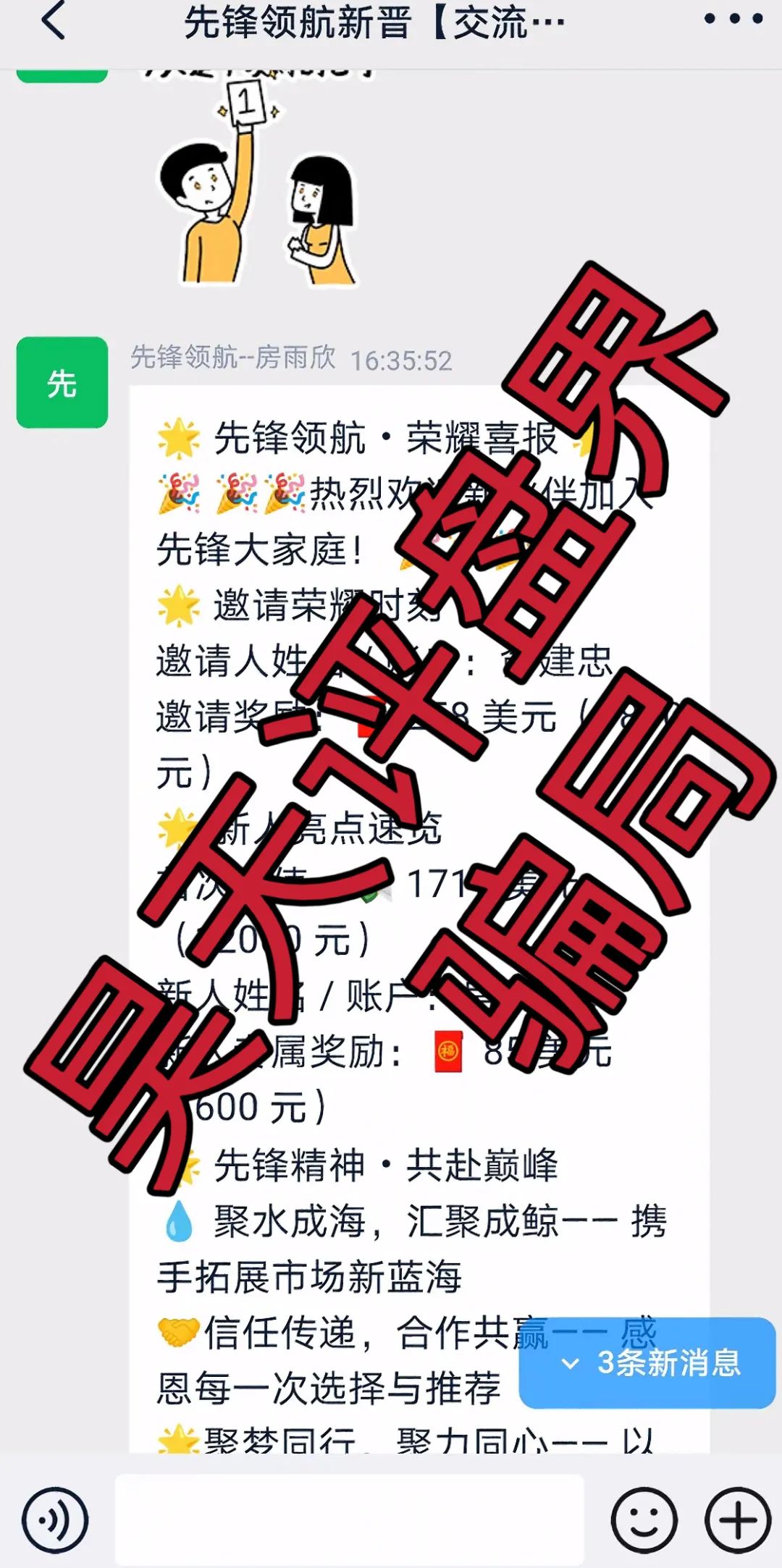Tap the message text field
The image size is (782, 1568).
[x=349, y=1519]
